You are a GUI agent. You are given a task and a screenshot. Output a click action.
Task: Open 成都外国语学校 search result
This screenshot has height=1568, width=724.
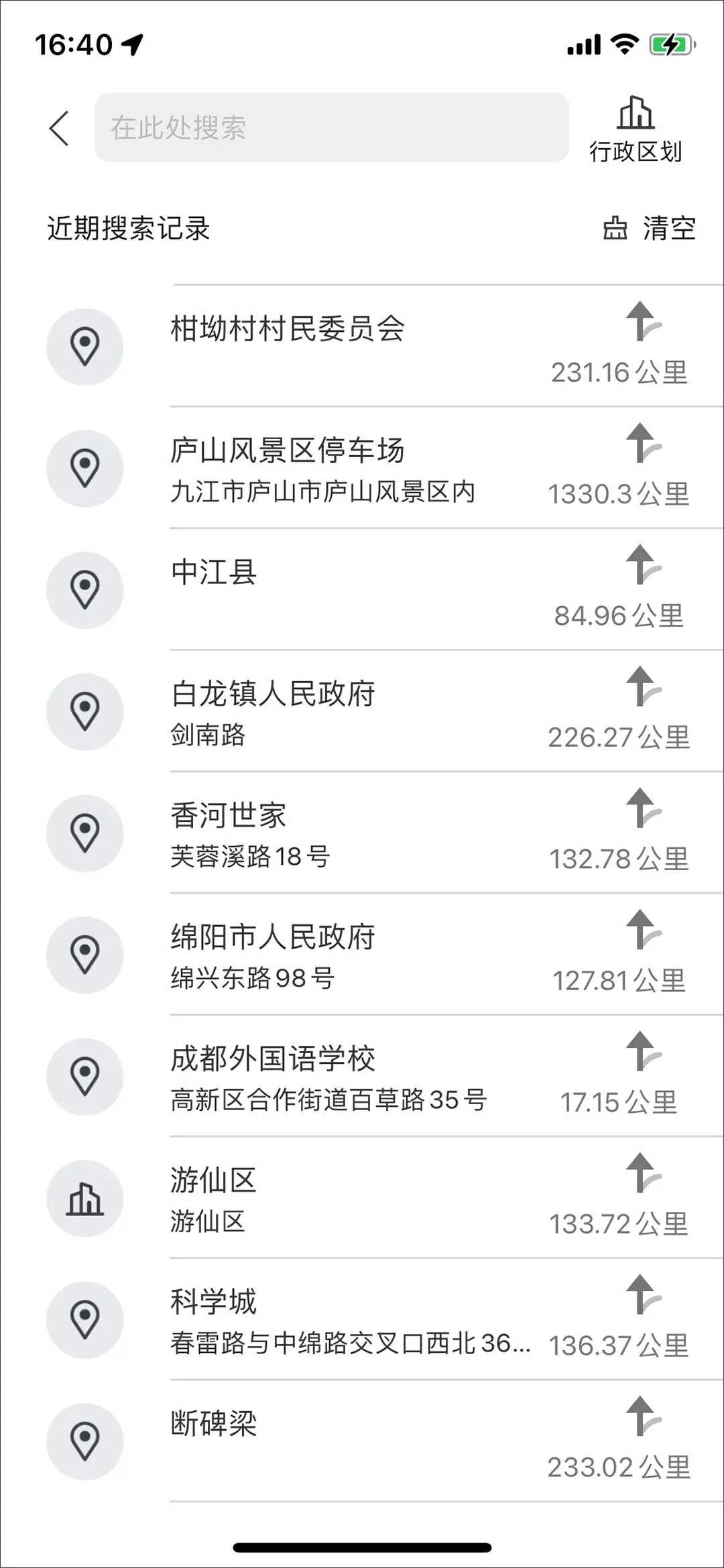[362, 1077]
